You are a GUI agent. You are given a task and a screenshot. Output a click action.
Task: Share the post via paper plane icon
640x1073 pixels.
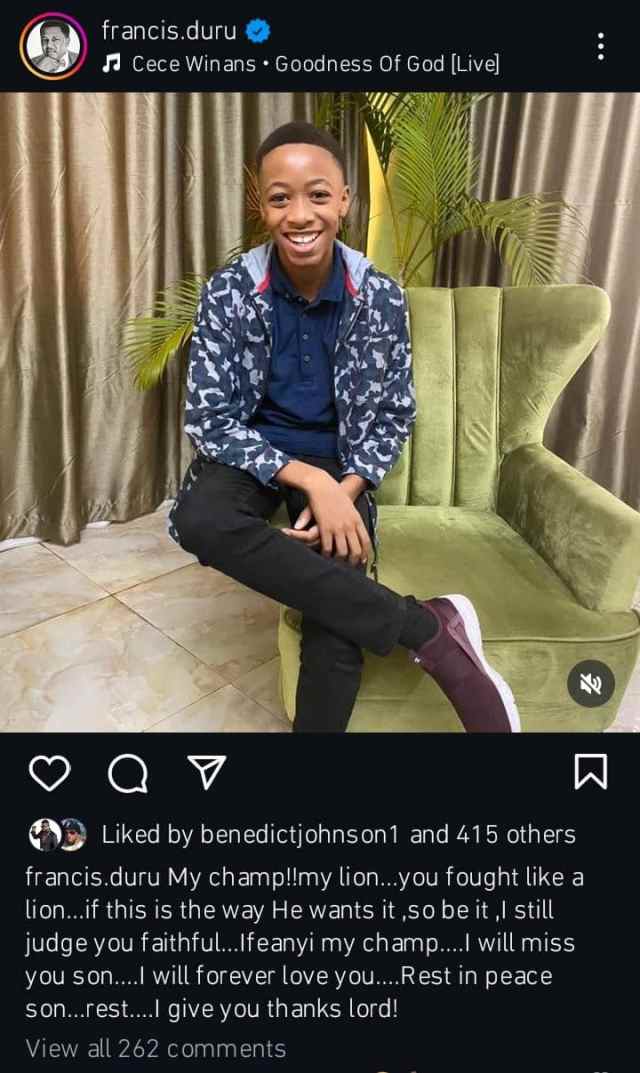207,772
